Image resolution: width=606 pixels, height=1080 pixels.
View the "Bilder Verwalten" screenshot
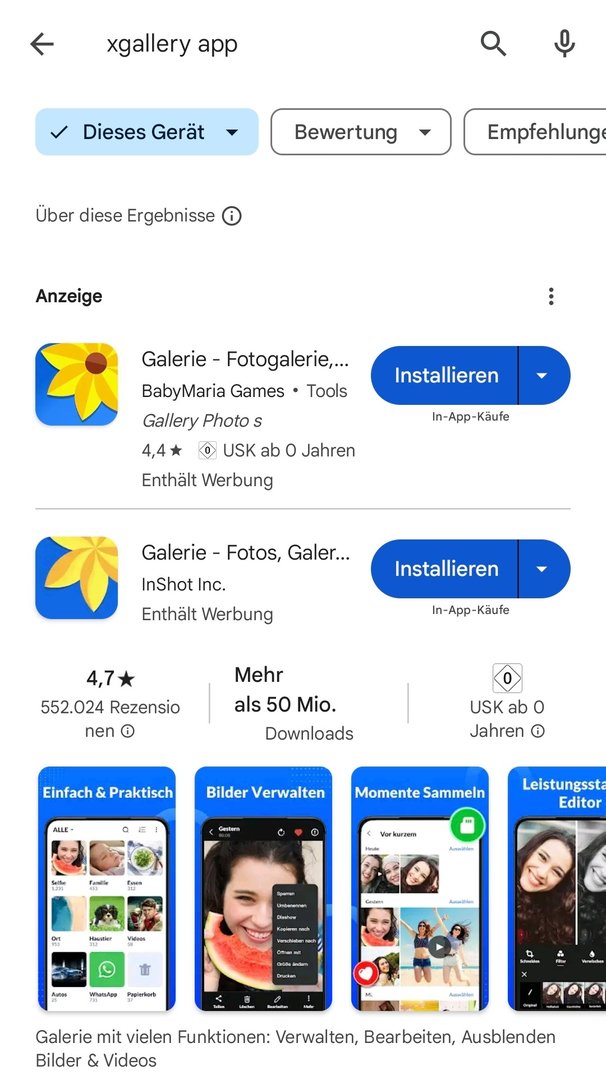(x=265, y=890)
